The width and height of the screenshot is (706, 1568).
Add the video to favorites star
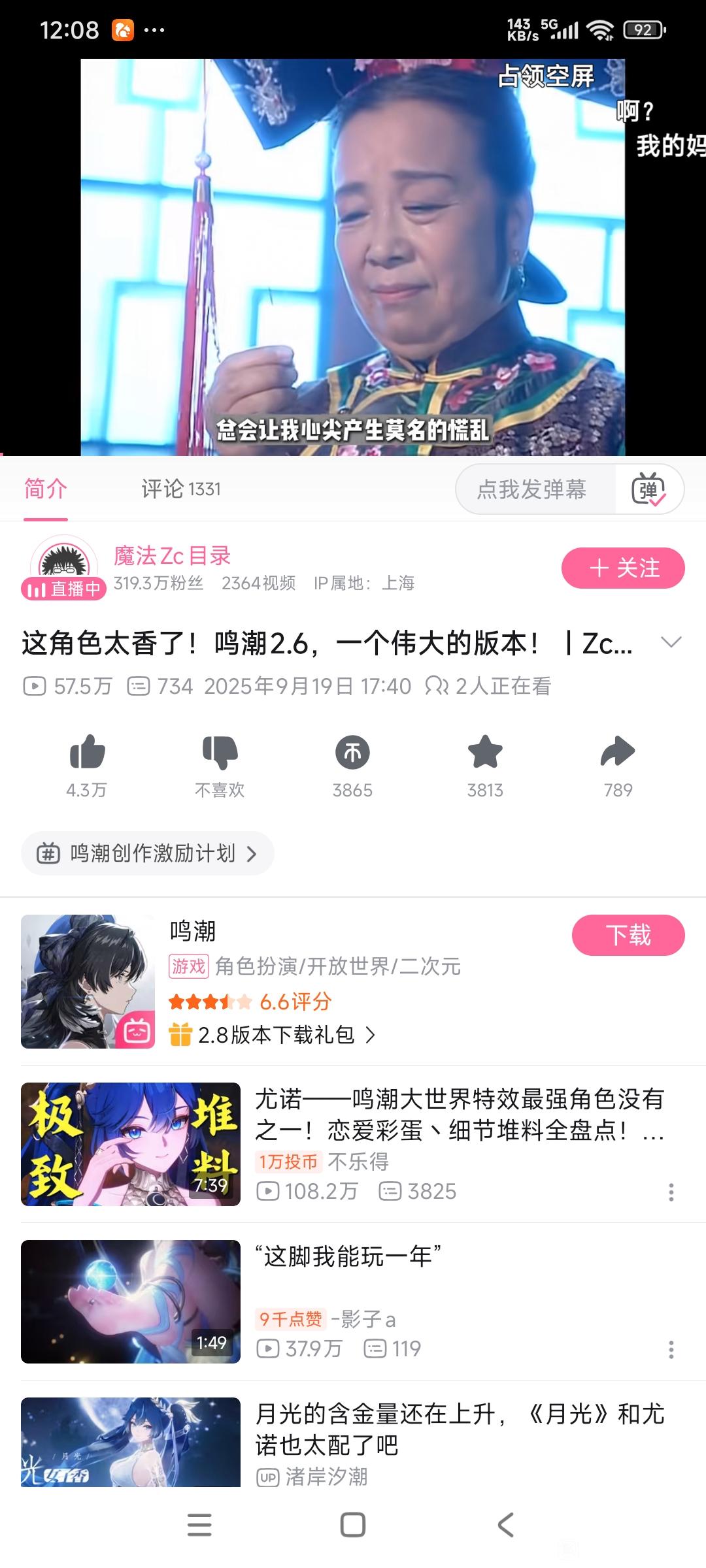click(485, 753)
